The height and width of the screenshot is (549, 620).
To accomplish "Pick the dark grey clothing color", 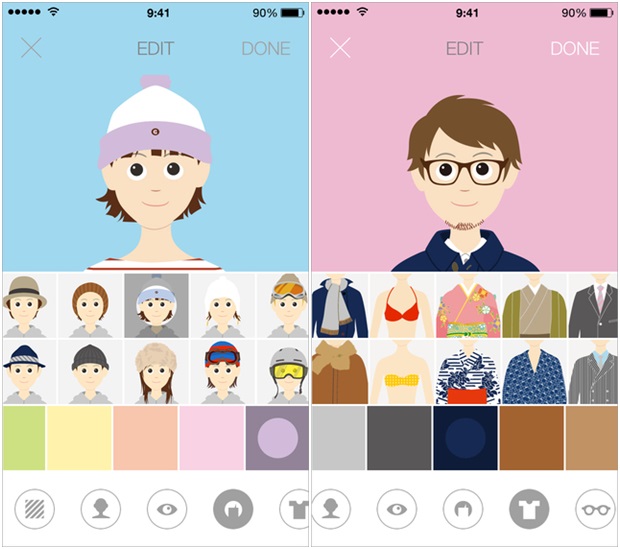I will pos(399,438).
